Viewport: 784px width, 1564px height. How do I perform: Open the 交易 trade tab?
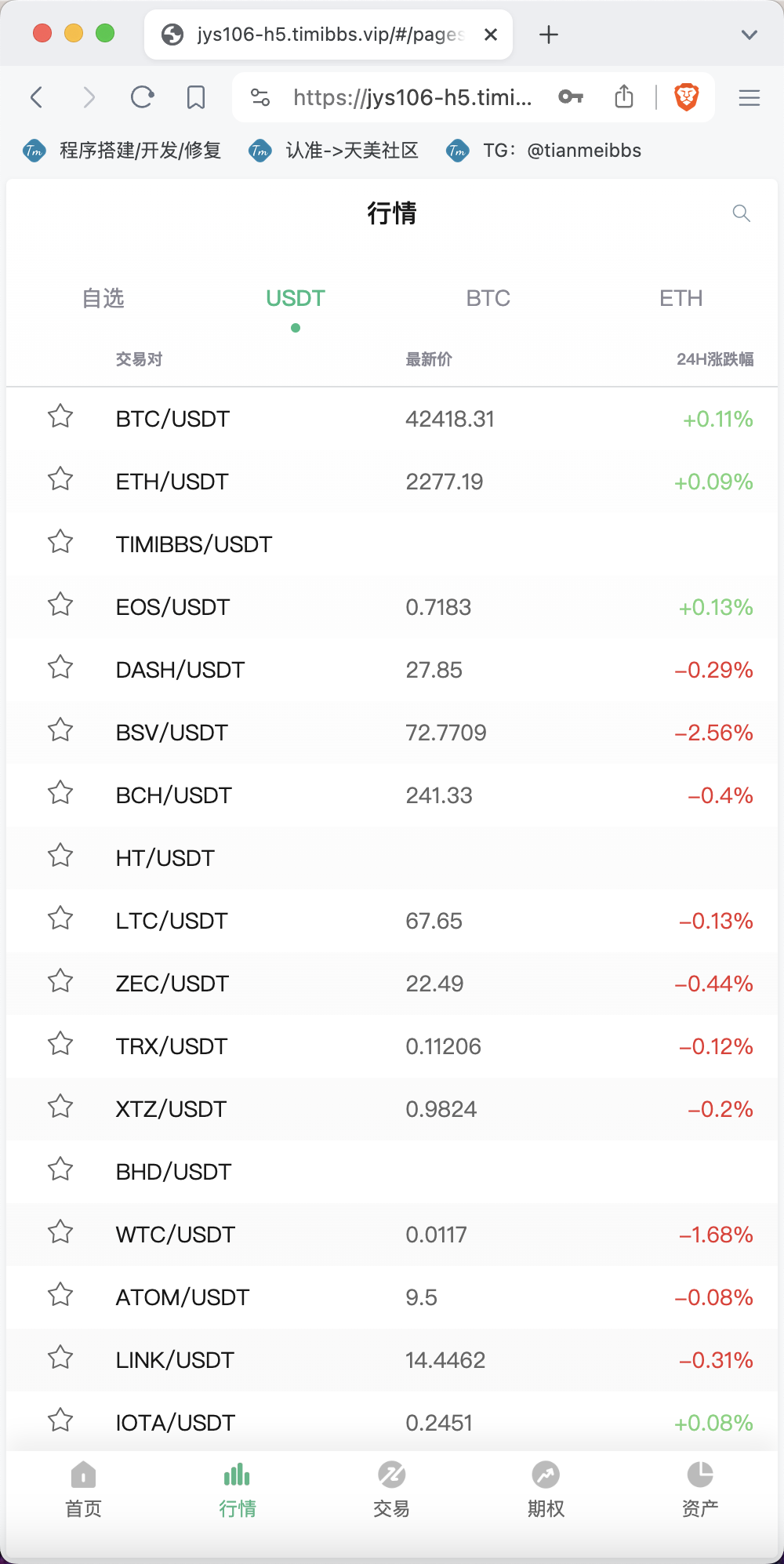[x=391, y=1489]
